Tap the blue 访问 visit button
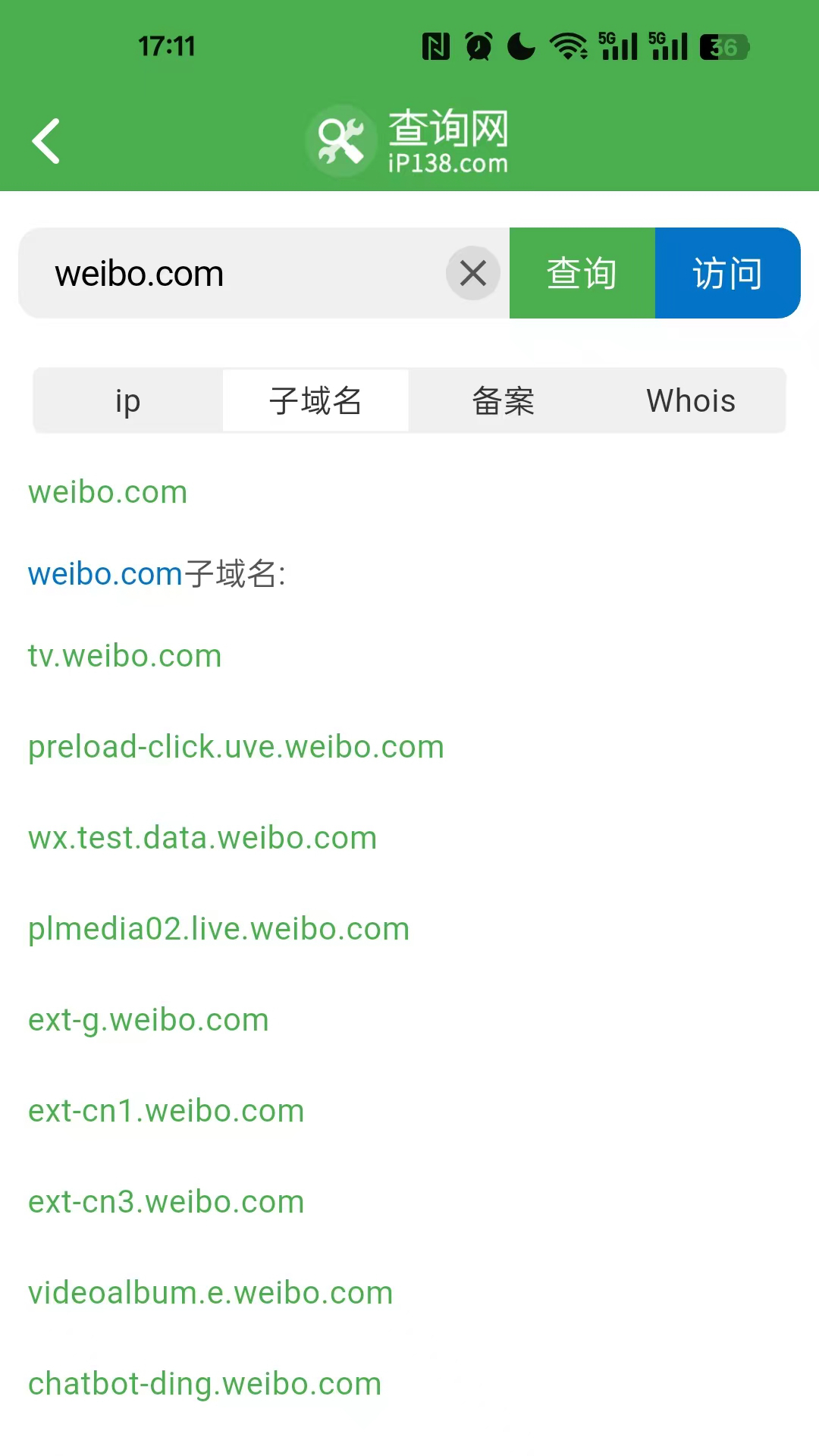The image size is (819, 1456). [727, 273]
